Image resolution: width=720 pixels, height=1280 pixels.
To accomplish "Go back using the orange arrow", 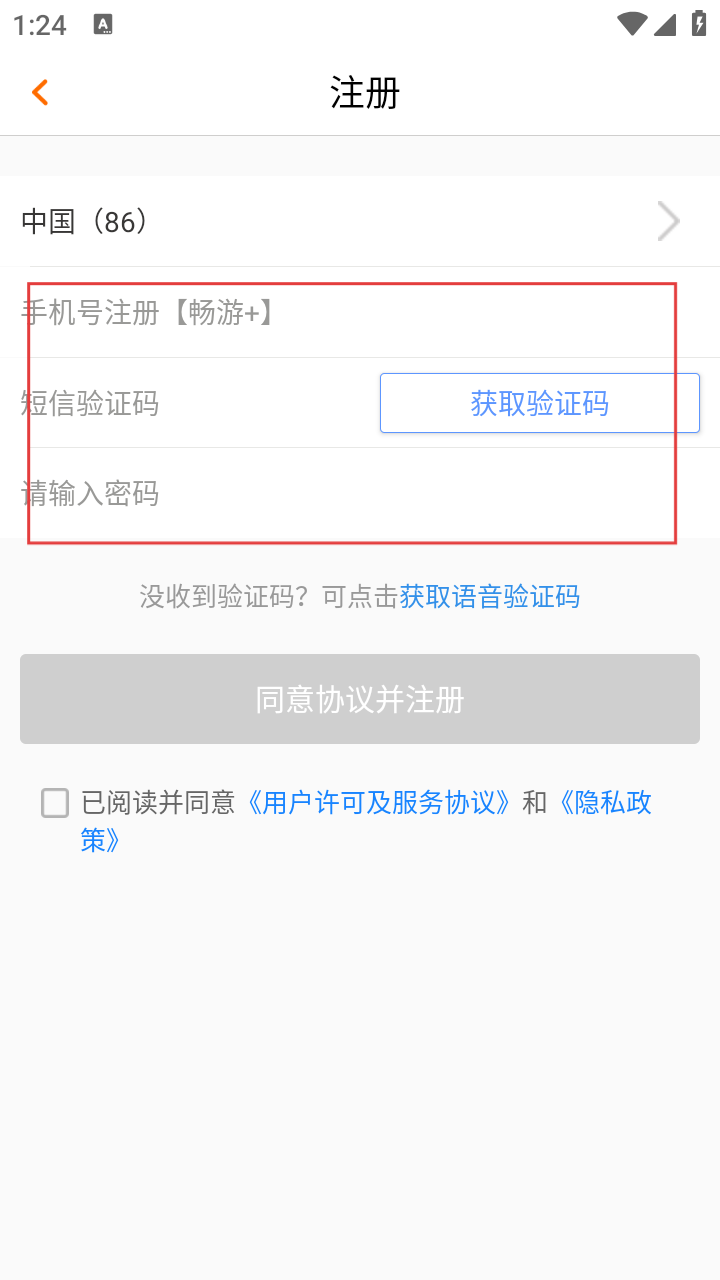I will click(x=40, y=93).
